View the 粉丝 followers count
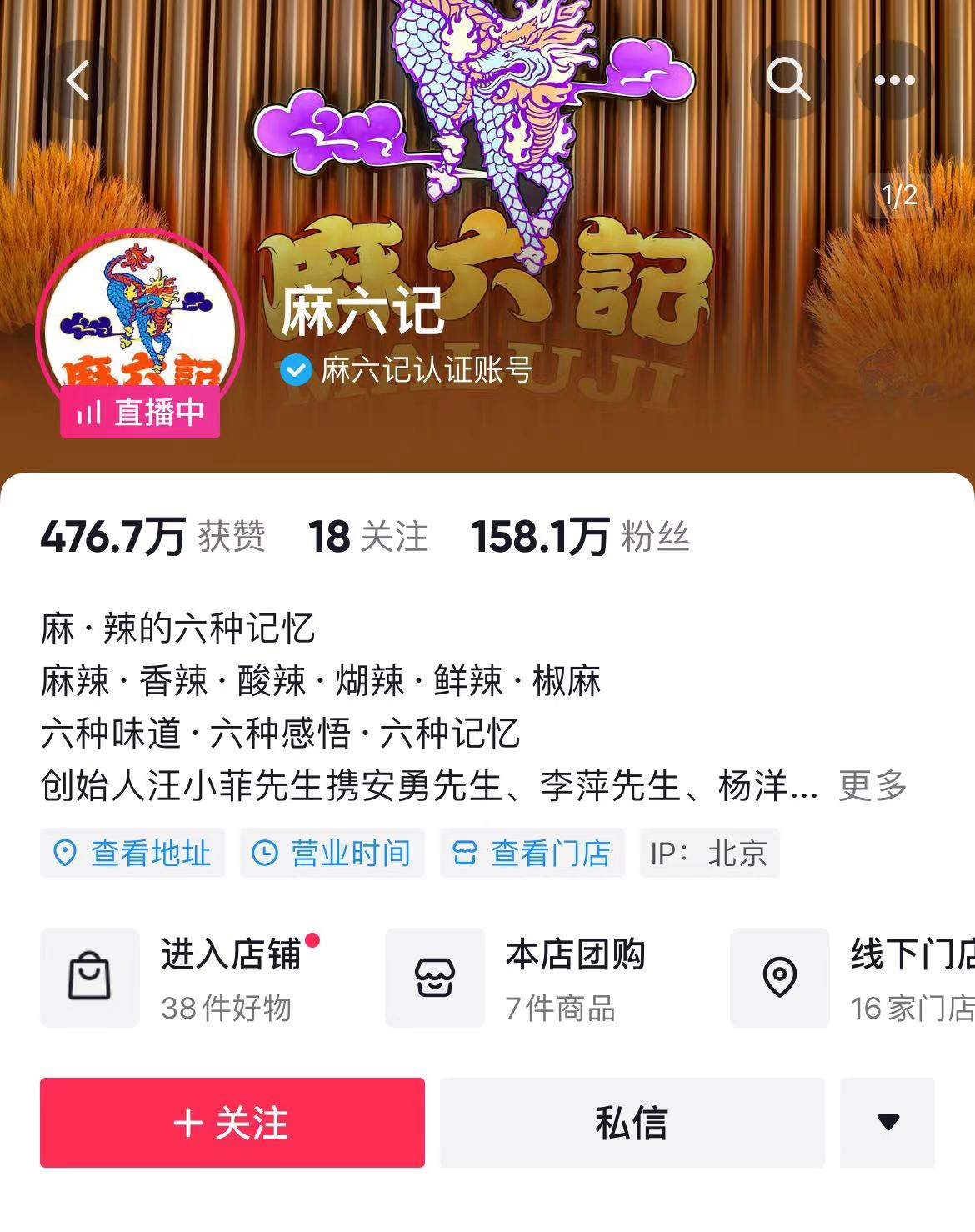Screen dimensions: 975x1232 coord(580,537)
